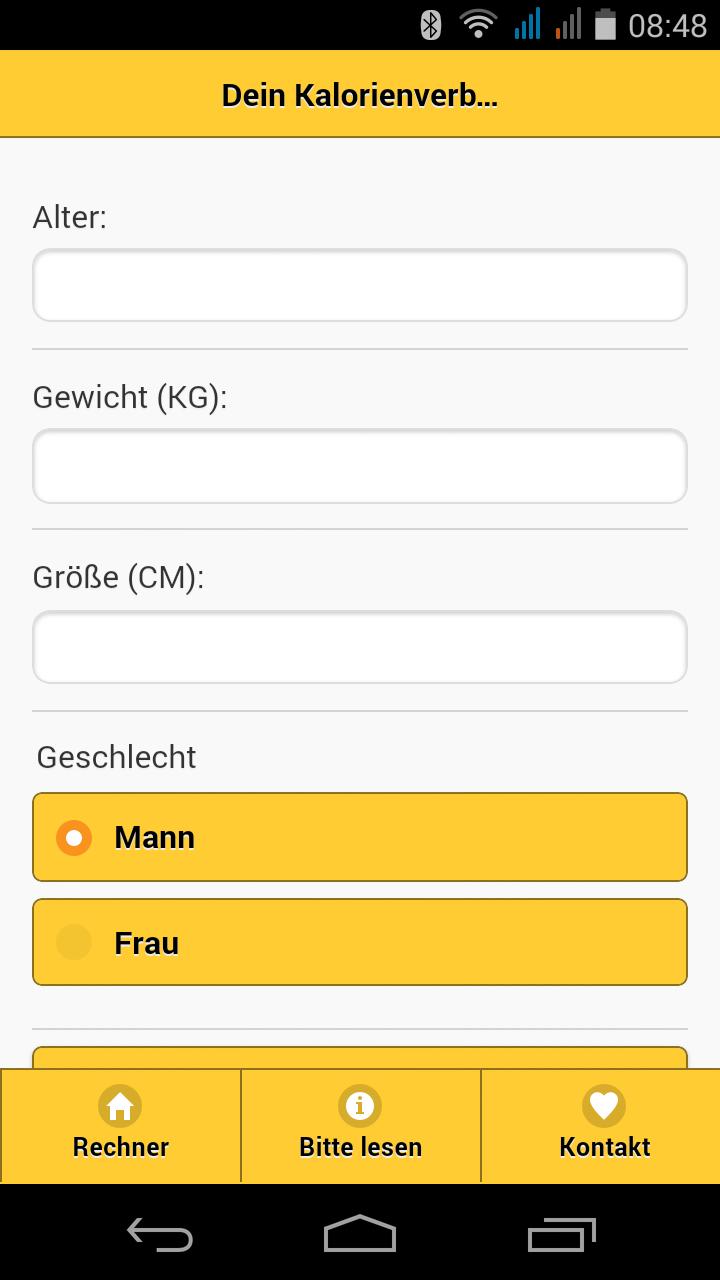The image size is (720, 1280).
Task: Choose Mann as Geschlecht
Action: click(x=360, y=837)
